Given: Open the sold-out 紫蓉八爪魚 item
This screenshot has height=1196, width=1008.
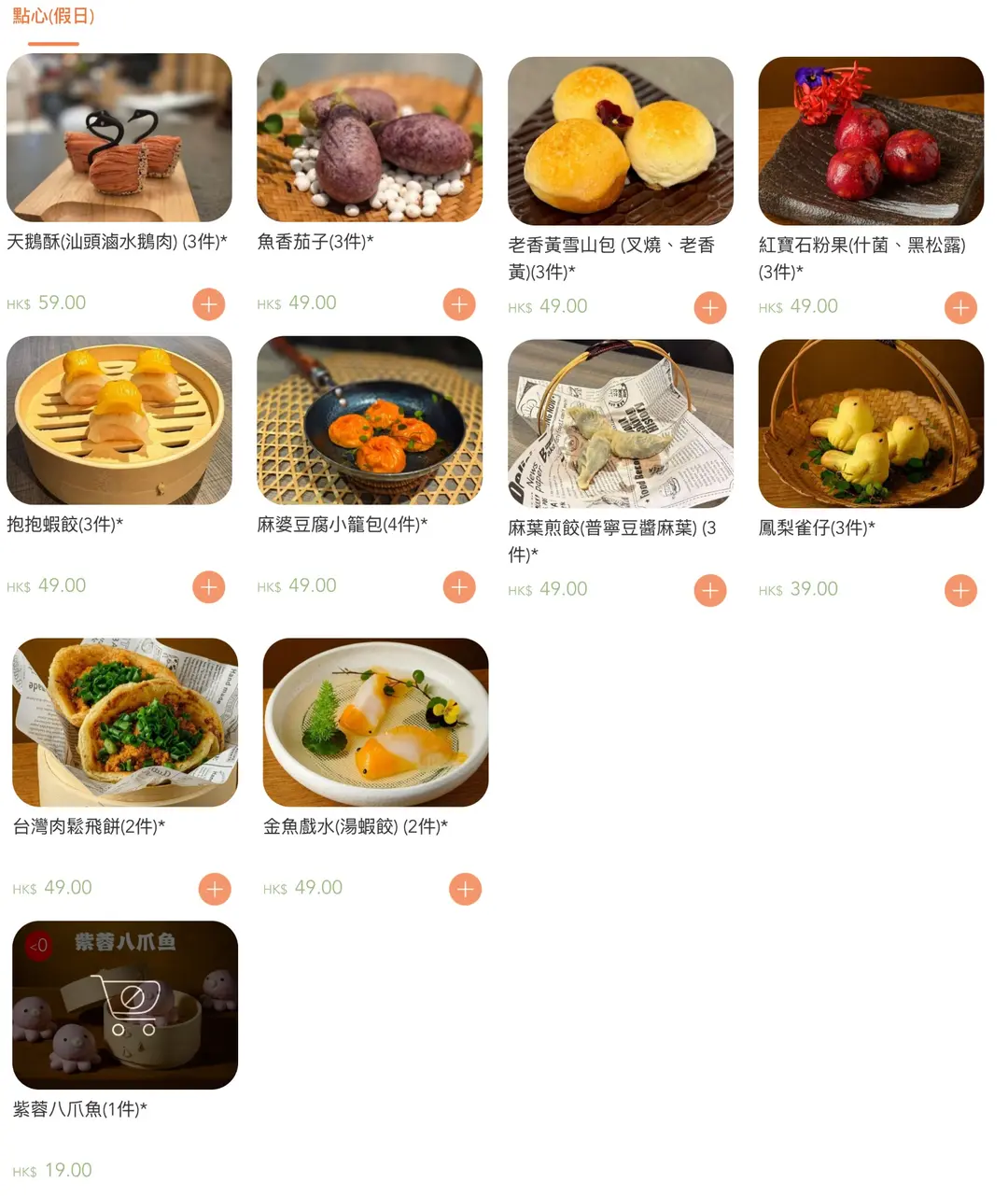Looking at the screenshot, I should pyautogui.click(x=125, y=1005).
